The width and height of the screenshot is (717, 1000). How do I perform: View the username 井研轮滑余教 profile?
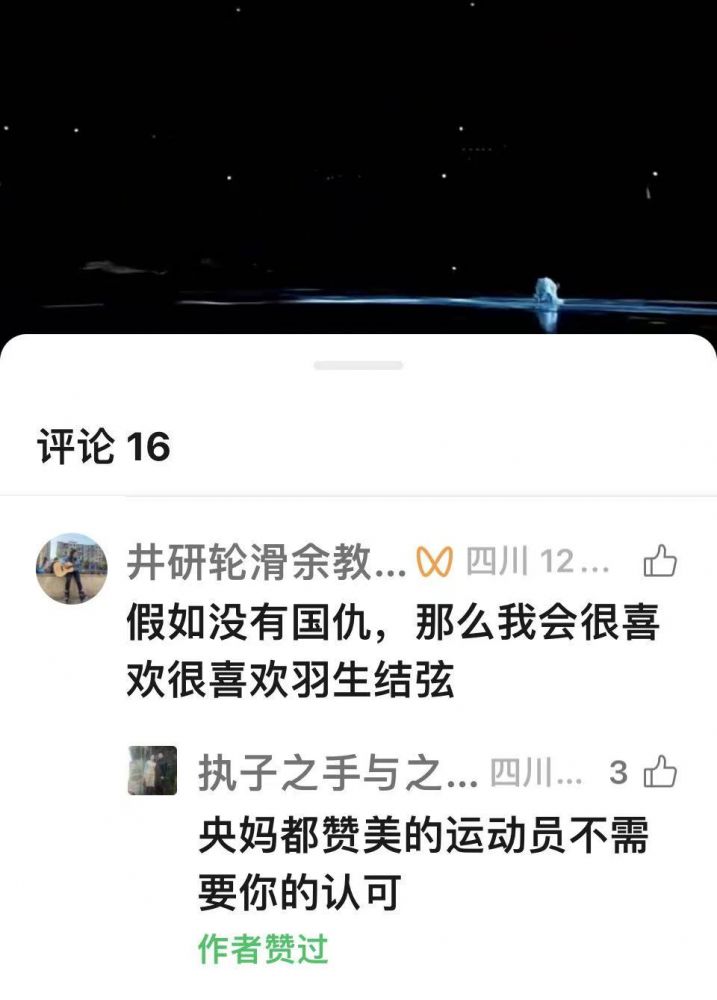pyautogui.click(x=266, y=564)
